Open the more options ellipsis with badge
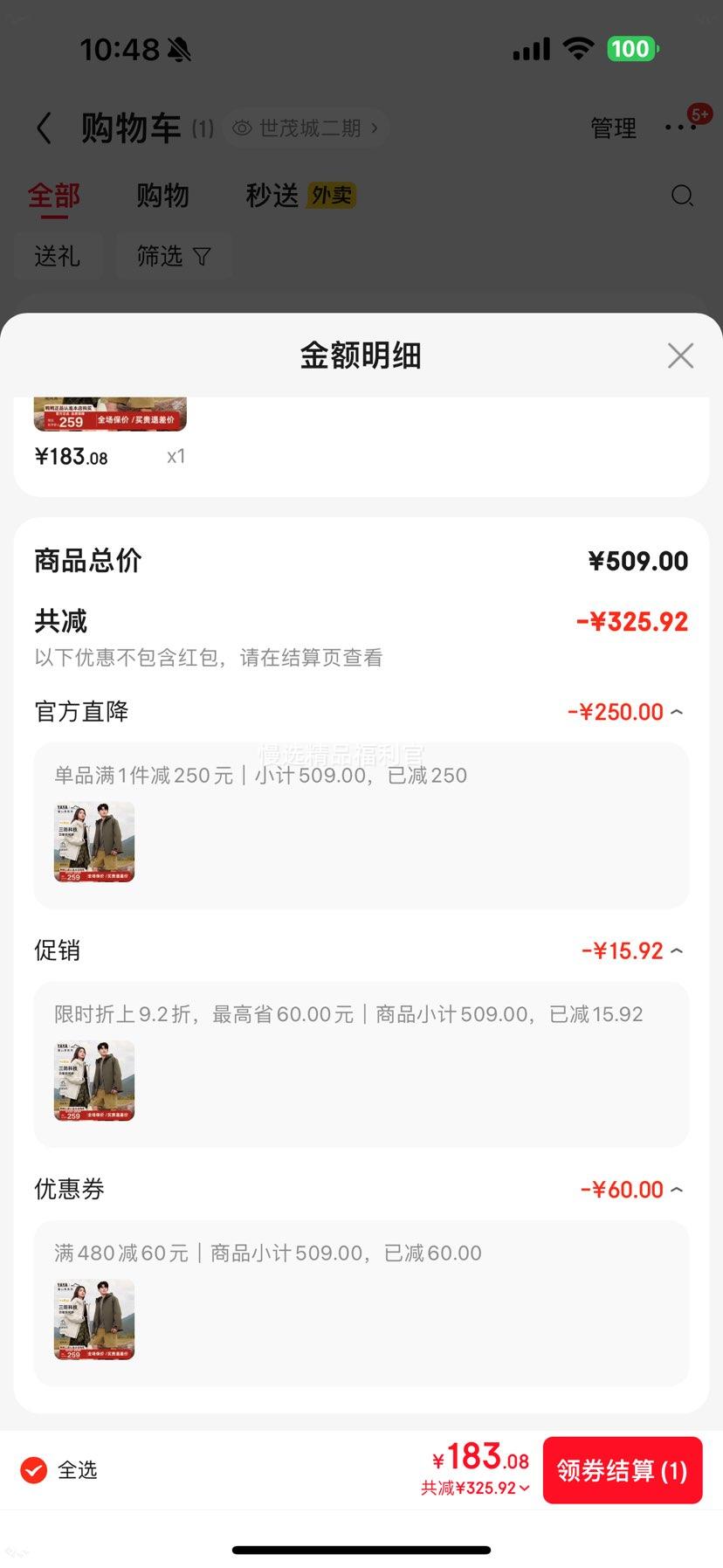This screenshot has width=723, height=1568. (680, 128)
